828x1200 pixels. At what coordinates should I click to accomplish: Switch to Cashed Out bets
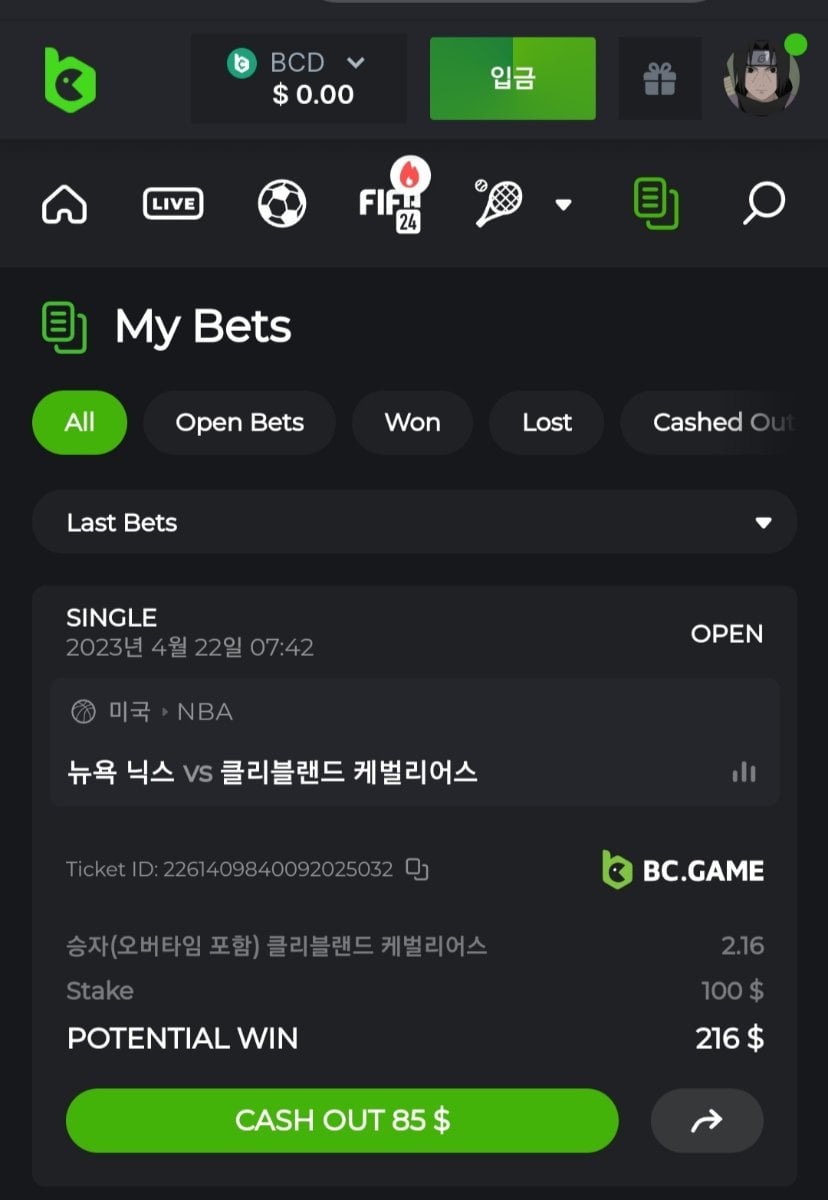(722, 422)
